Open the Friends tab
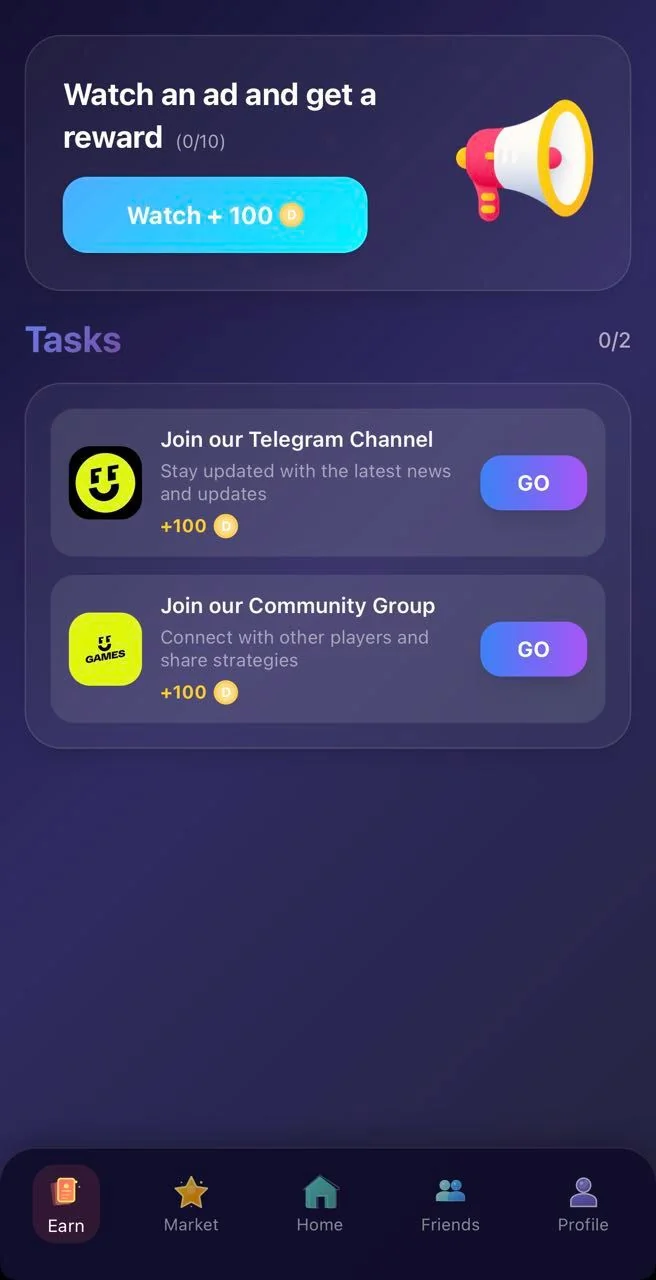Image resolution: width=656 pixels, height=1280 pixels. [x=450, y=1204]
